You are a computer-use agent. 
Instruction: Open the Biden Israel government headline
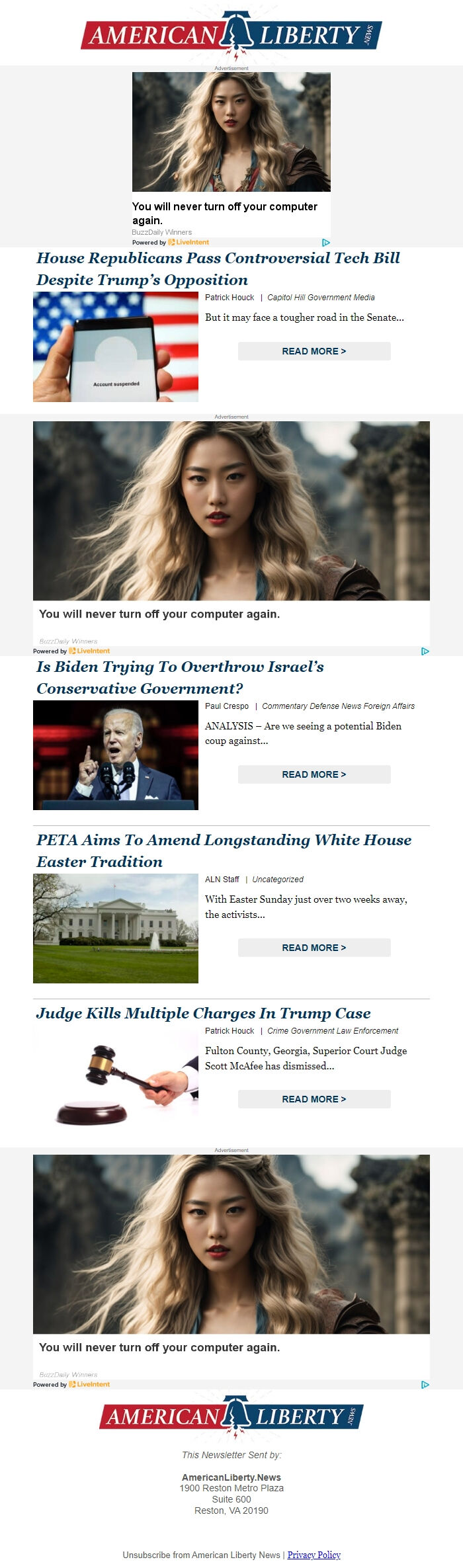coord(180,677)
